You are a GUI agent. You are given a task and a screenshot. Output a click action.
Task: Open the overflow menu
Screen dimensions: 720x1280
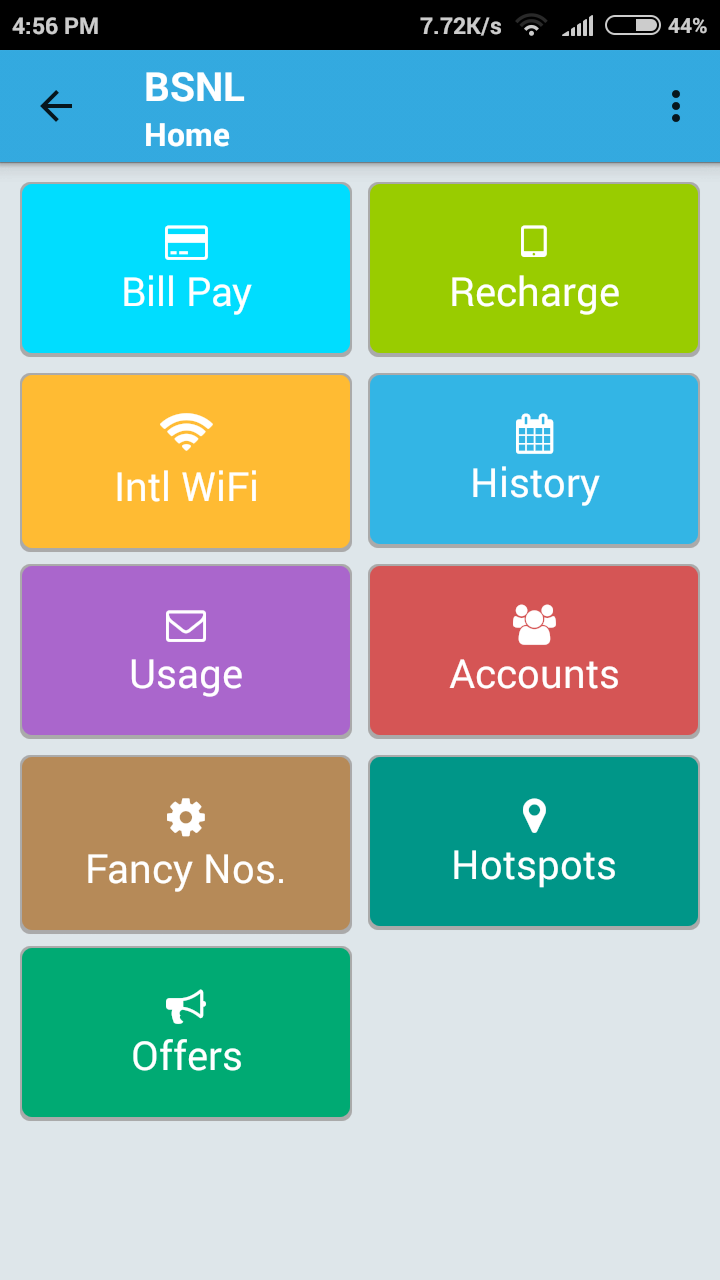click(676, 106)
